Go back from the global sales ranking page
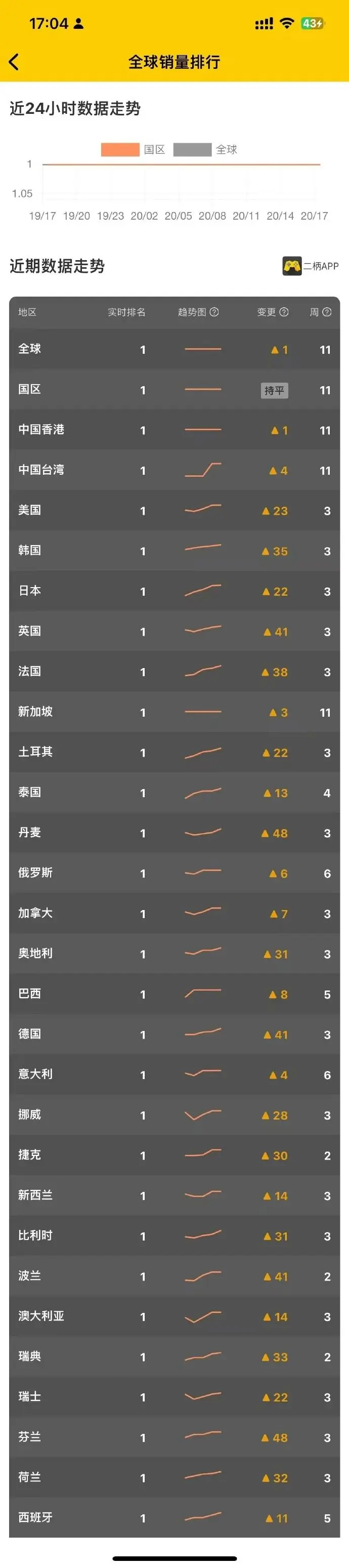The height and width of the screenshot is (1568, 349). [14, 61]
